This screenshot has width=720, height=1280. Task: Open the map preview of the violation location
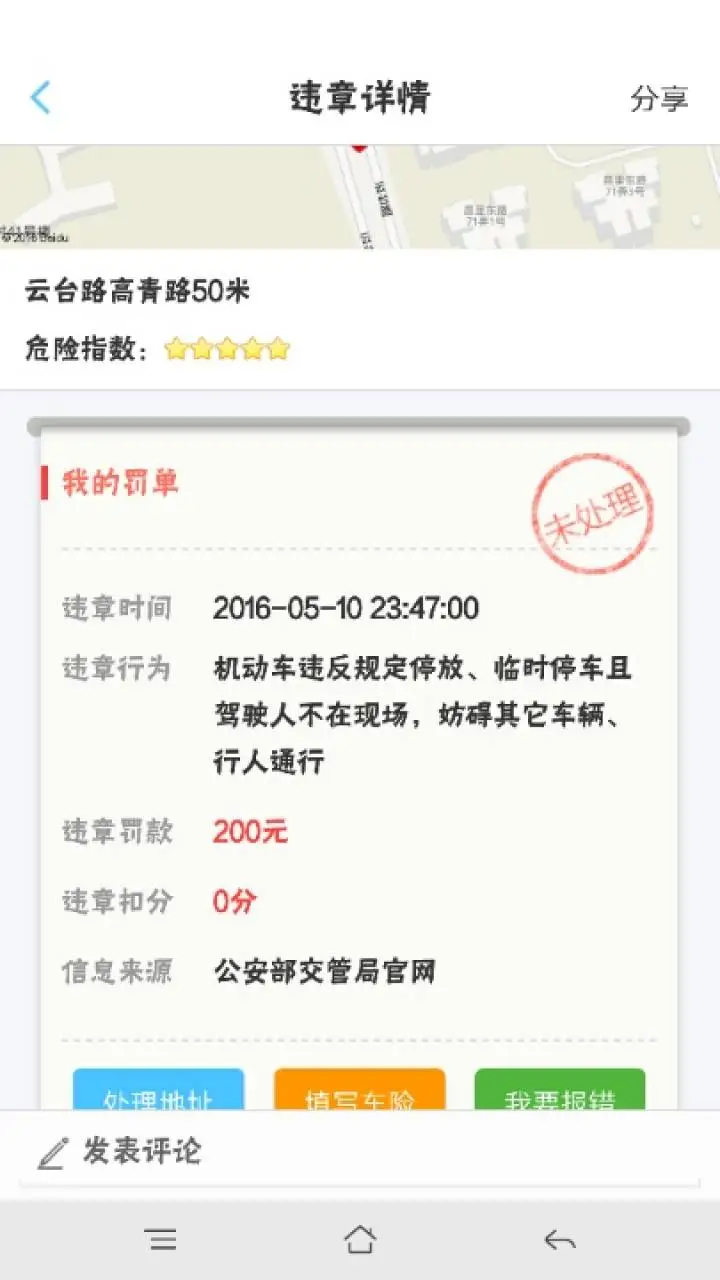[x=360, y=197]
